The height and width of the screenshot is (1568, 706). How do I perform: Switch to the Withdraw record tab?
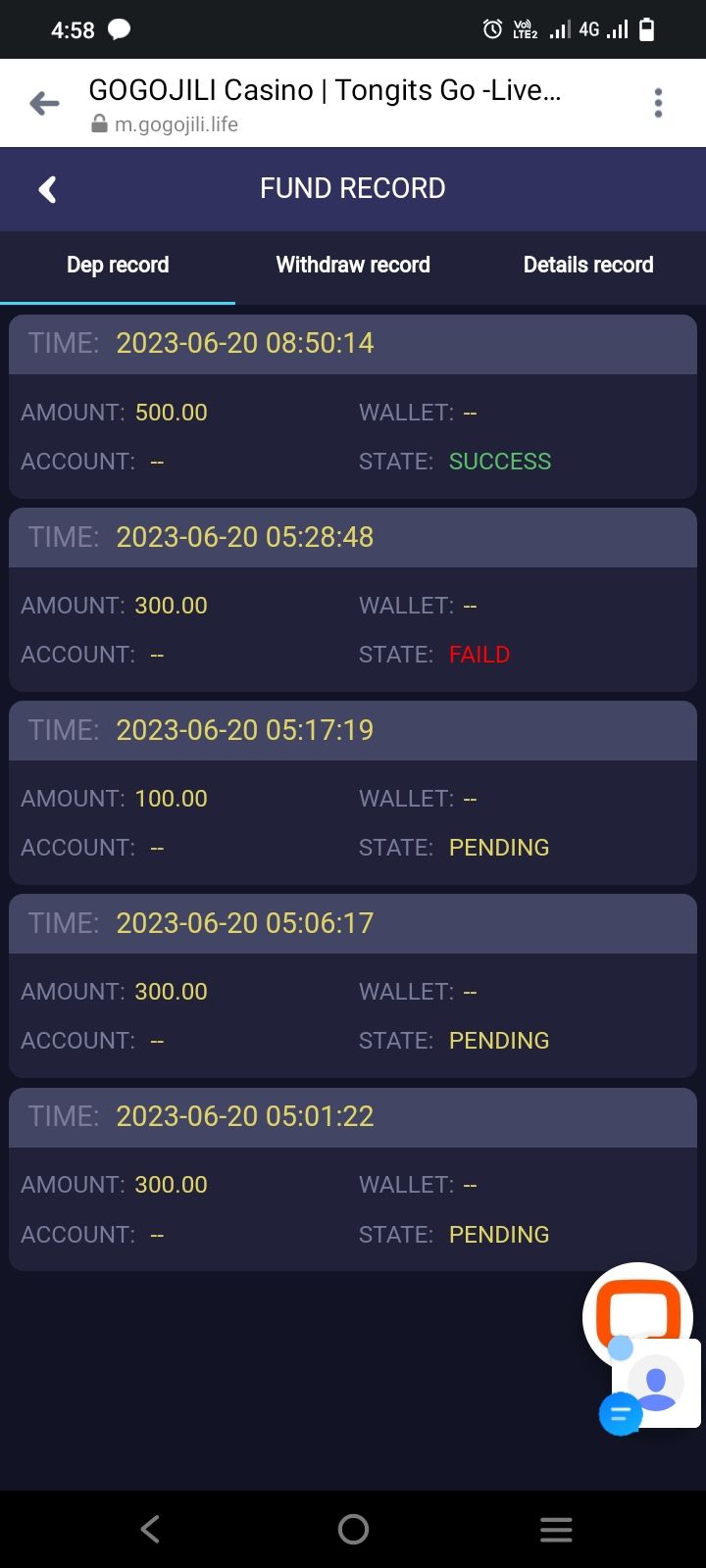coord(353,265)
